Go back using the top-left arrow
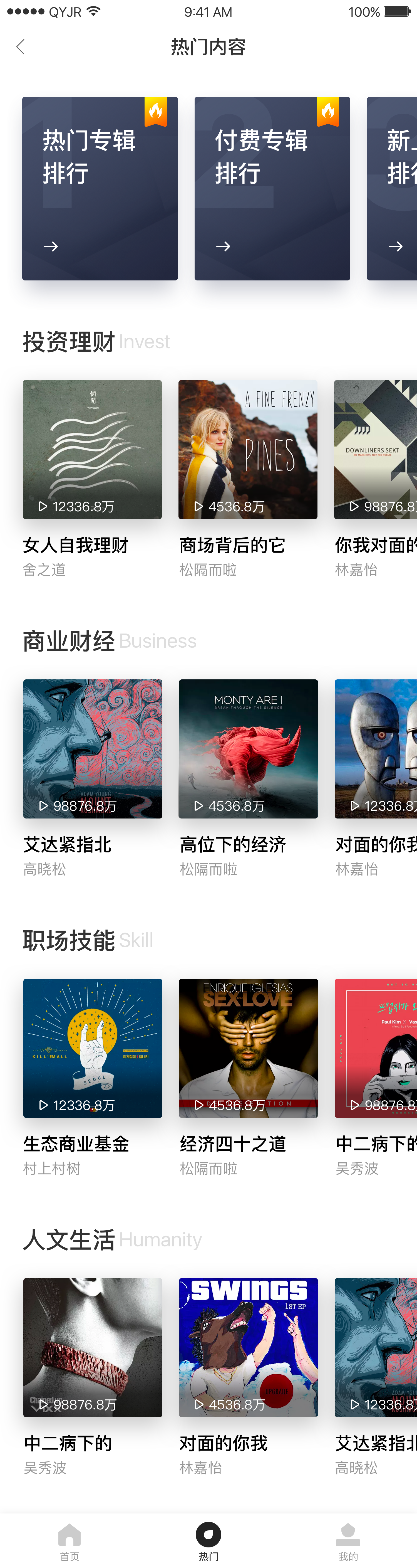The image size is (417, 1568). (21, 47)
